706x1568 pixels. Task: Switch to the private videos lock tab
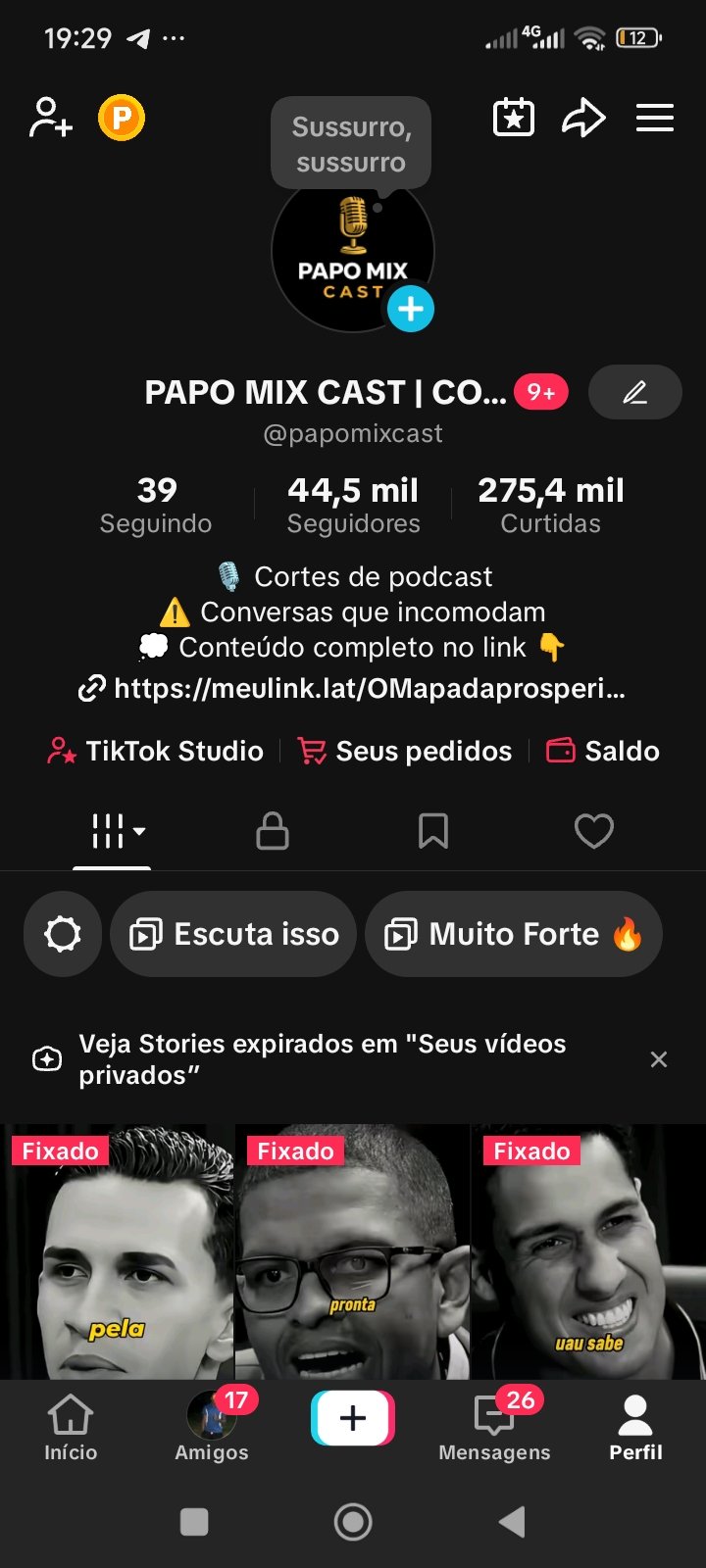tap(272, 831)
